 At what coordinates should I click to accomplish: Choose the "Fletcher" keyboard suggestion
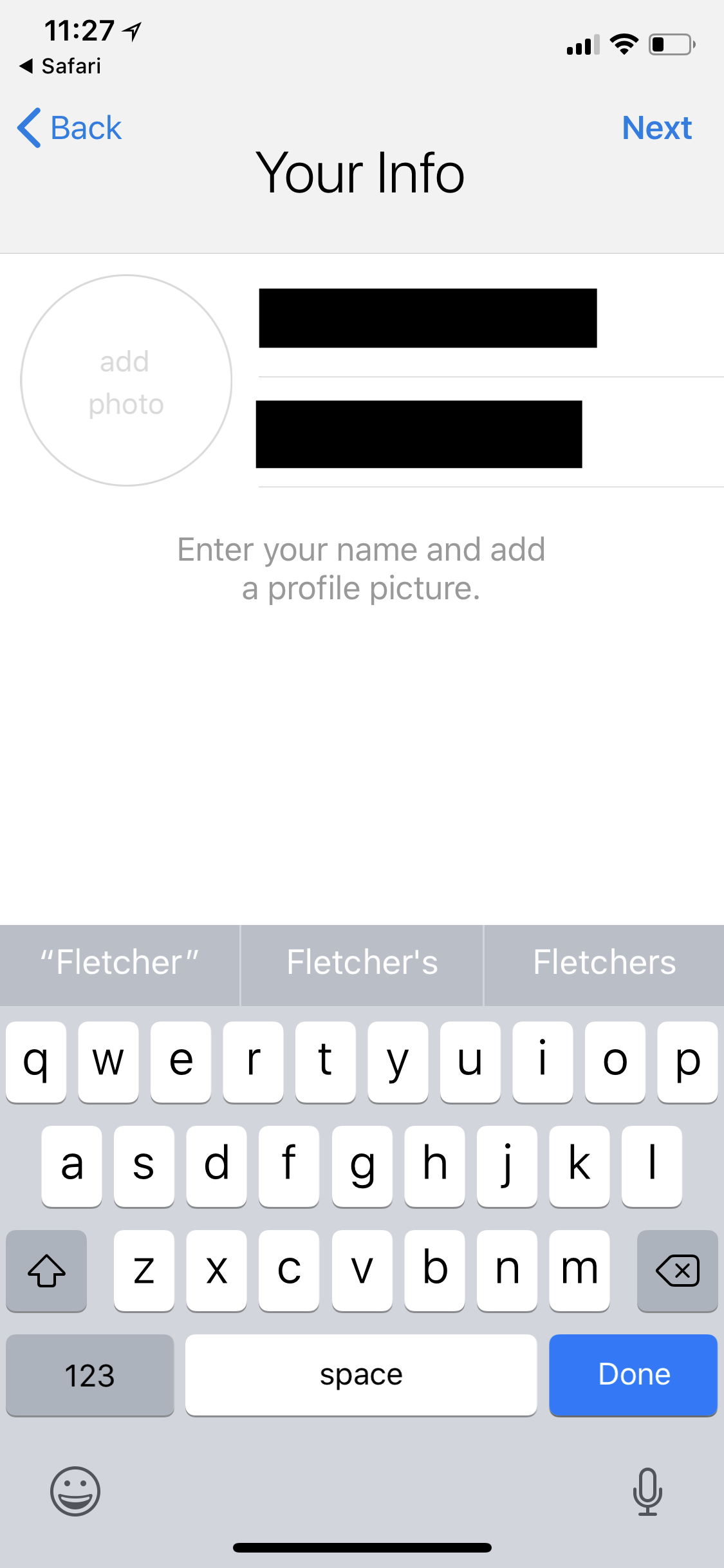120,963
